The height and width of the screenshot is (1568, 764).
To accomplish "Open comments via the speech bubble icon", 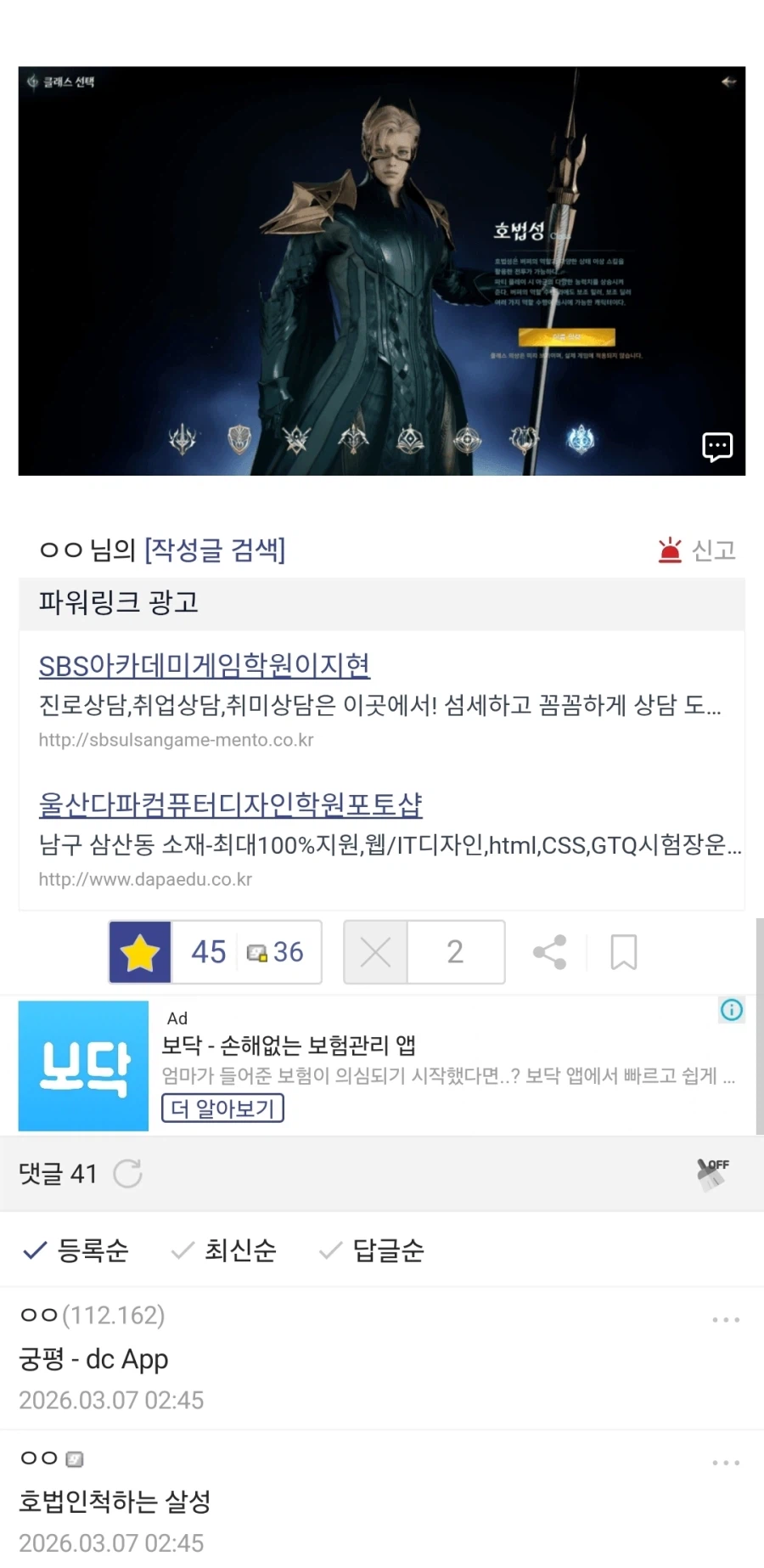I will [x=716, y=447].
